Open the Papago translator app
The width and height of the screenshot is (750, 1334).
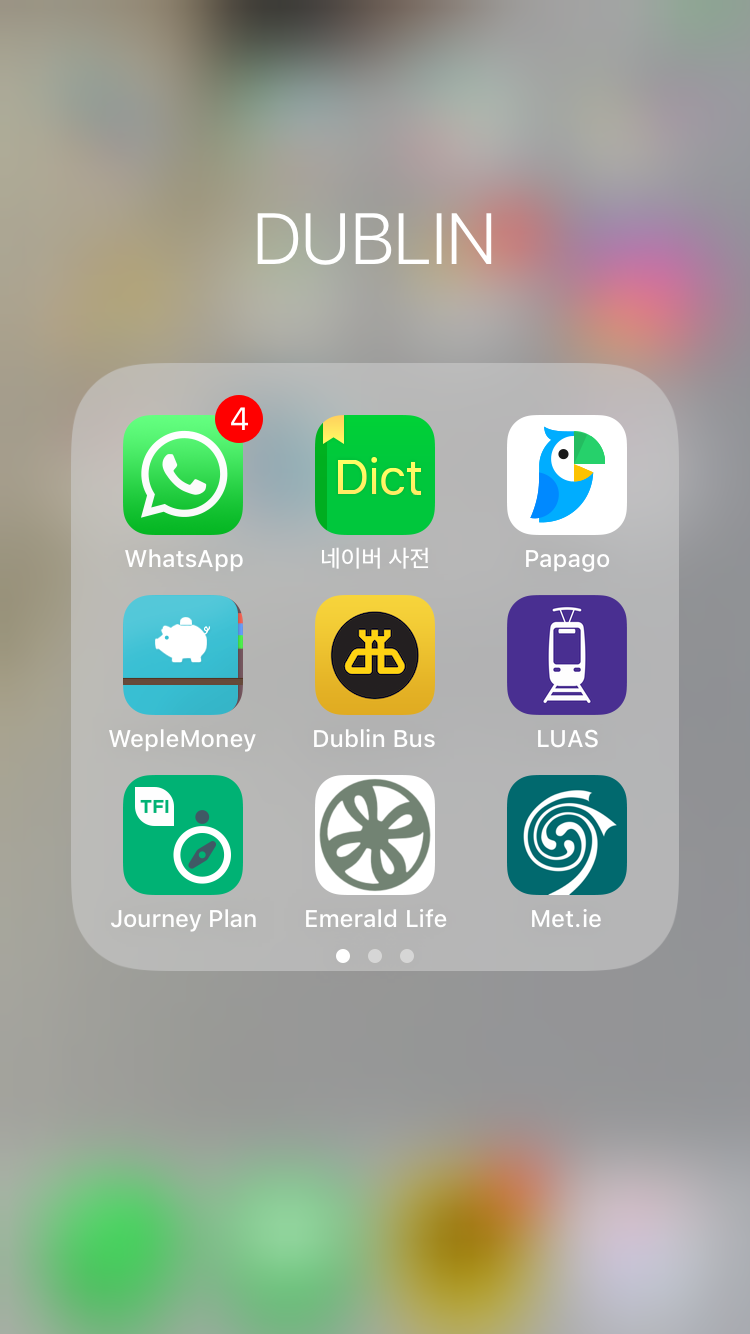pos(567,475)
